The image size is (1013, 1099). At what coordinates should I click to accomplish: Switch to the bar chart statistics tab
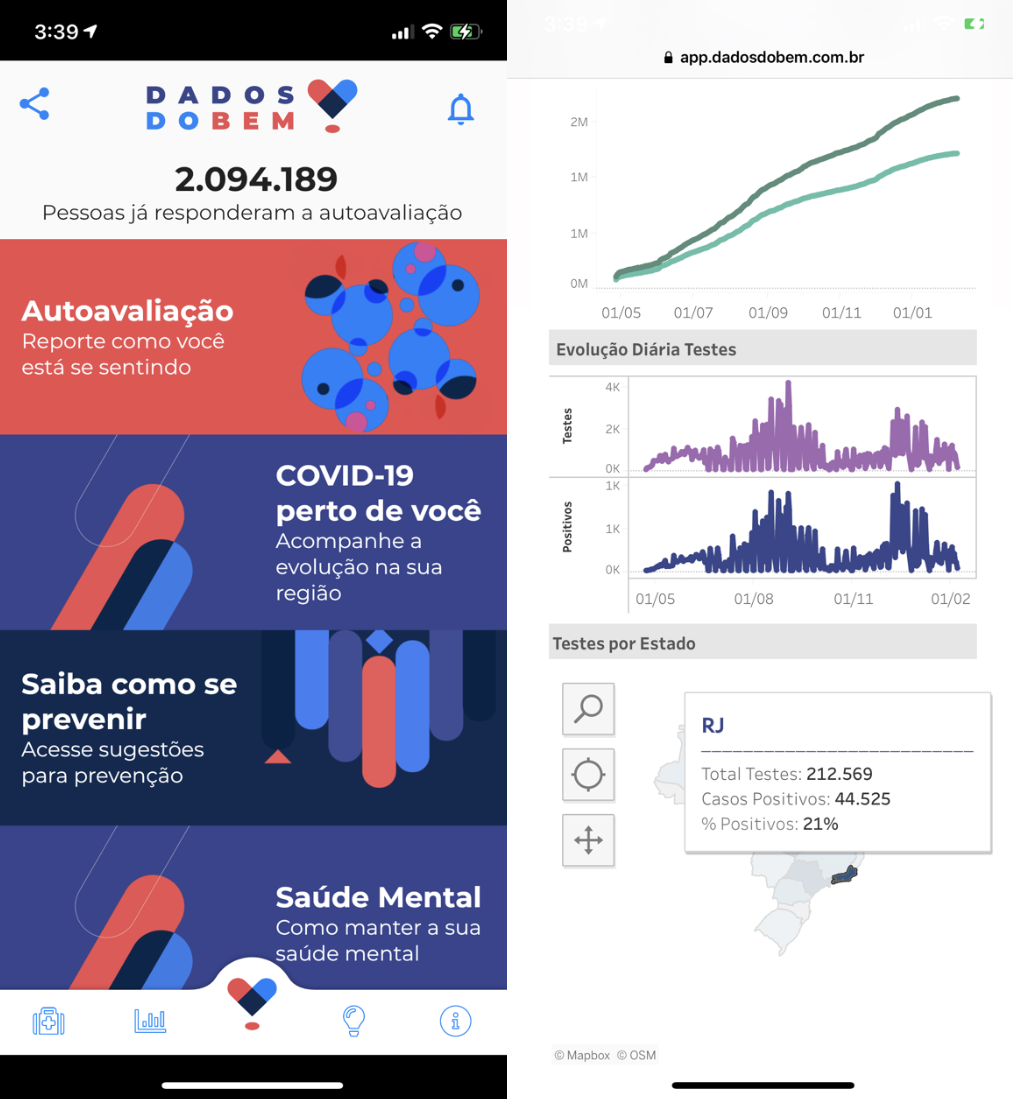coord(150,1021)
